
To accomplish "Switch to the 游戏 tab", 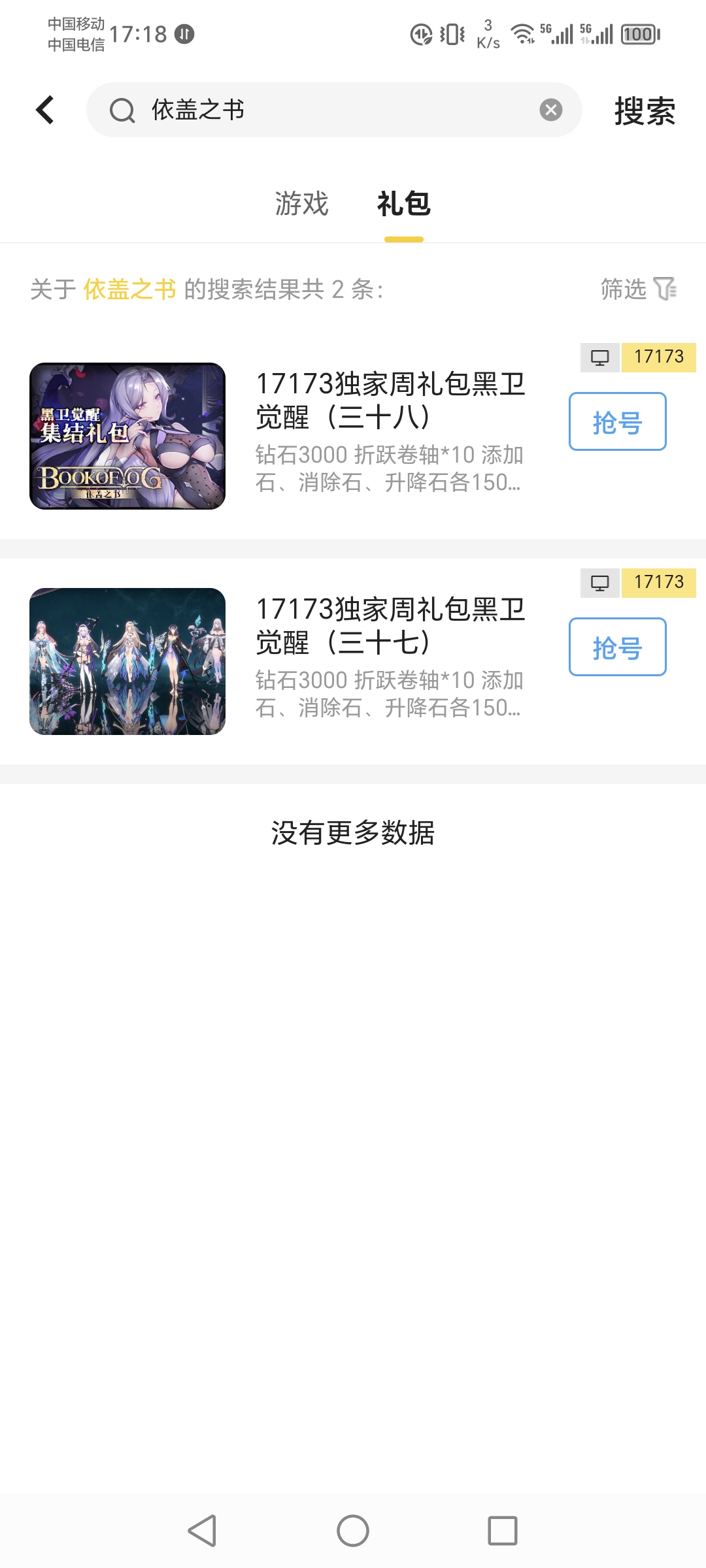I will (302, 204).
